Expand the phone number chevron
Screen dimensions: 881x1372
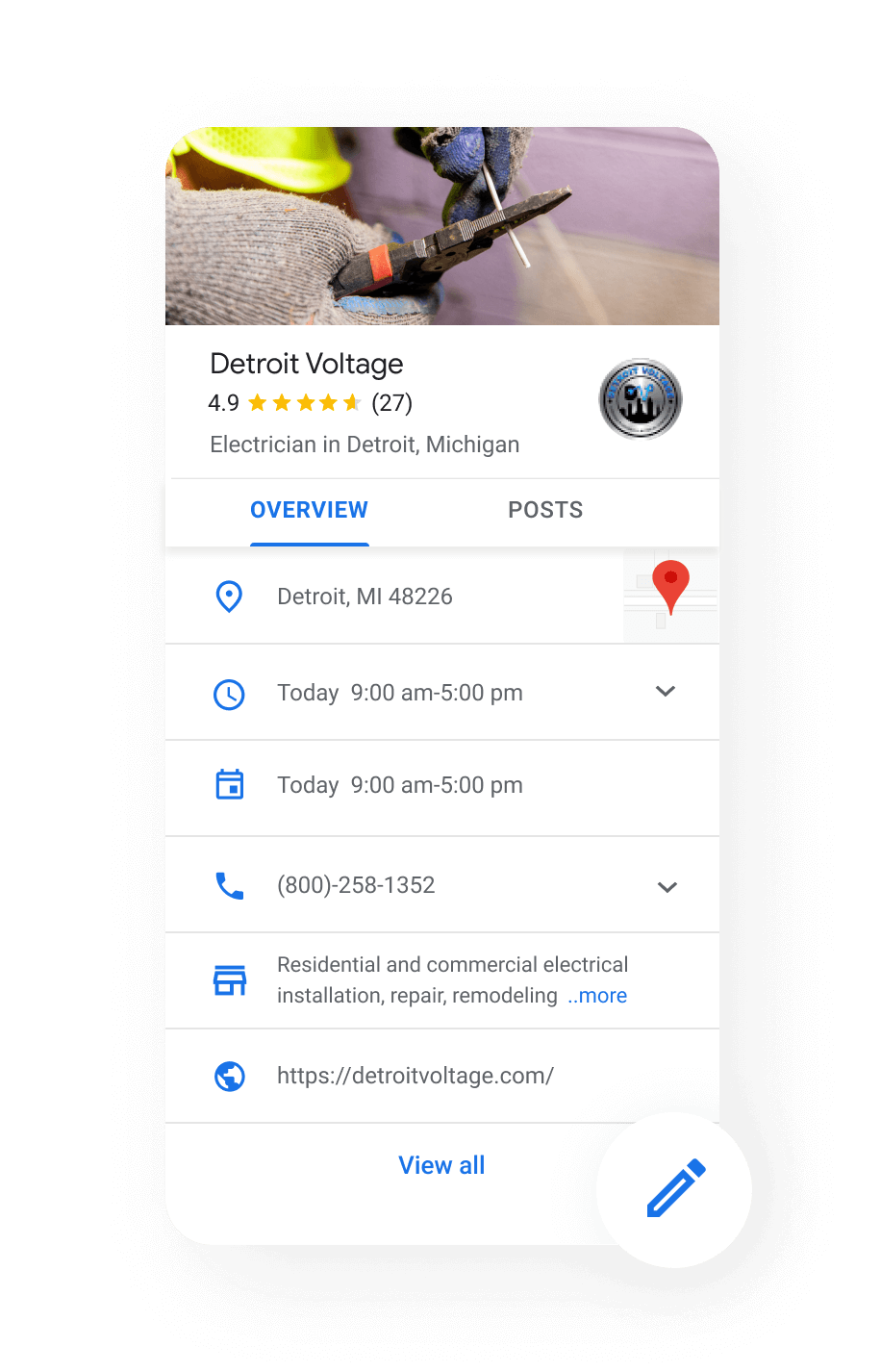click(x=666, y=886)
